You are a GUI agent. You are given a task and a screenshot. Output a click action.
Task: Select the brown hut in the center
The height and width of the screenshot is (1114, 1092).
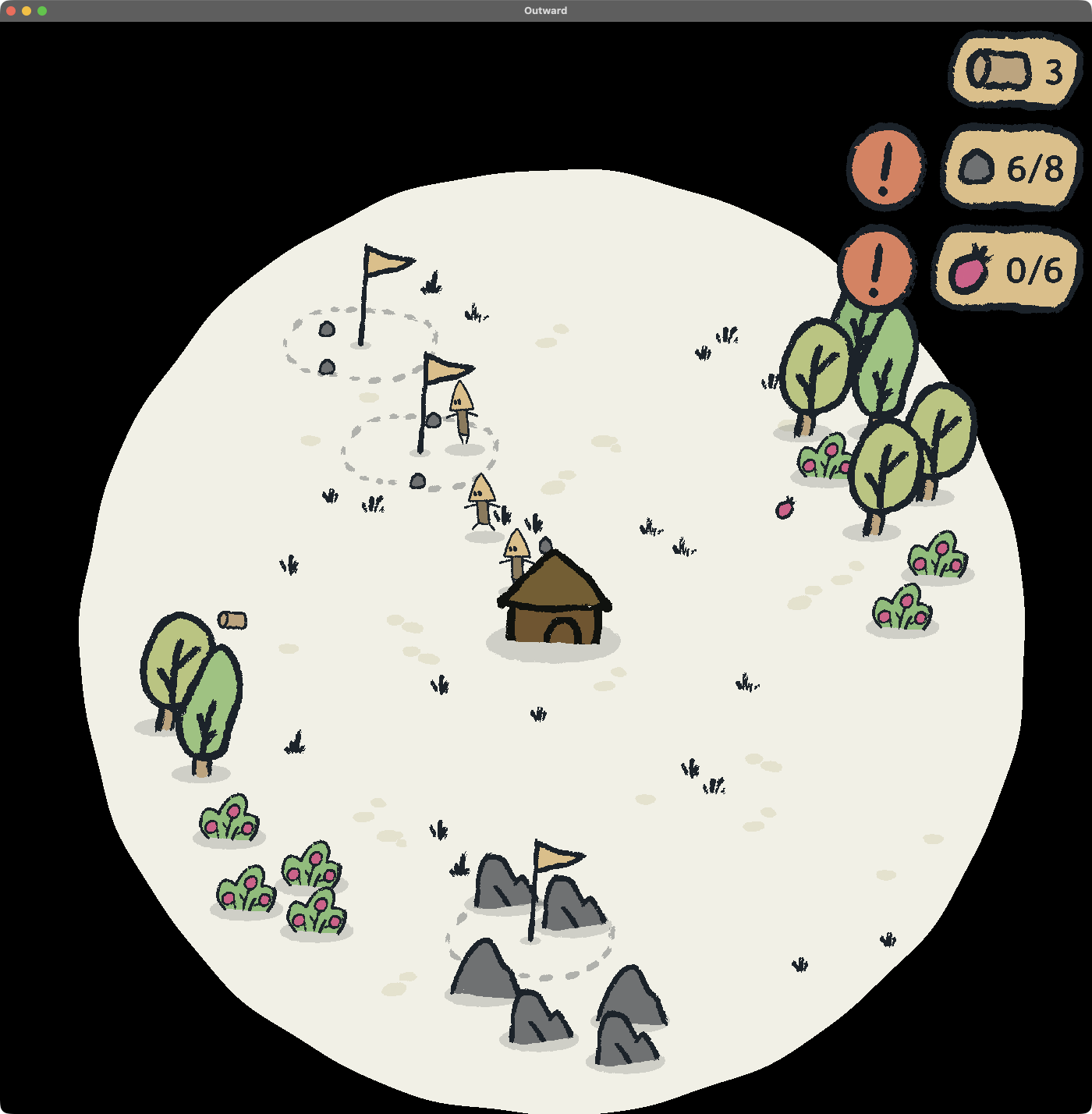tap(555, 601)
